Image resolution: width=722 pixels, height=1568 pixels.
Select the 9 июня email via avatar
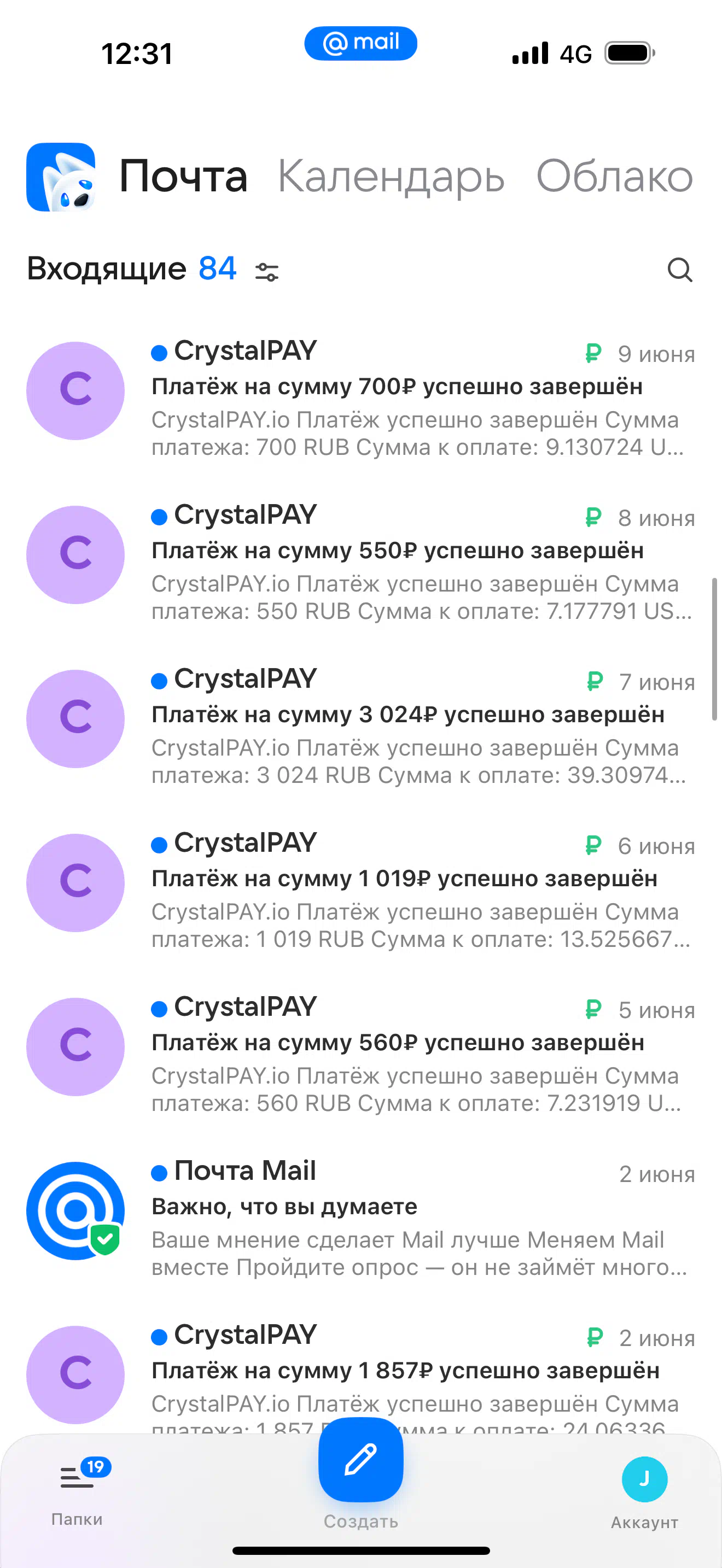75,391
